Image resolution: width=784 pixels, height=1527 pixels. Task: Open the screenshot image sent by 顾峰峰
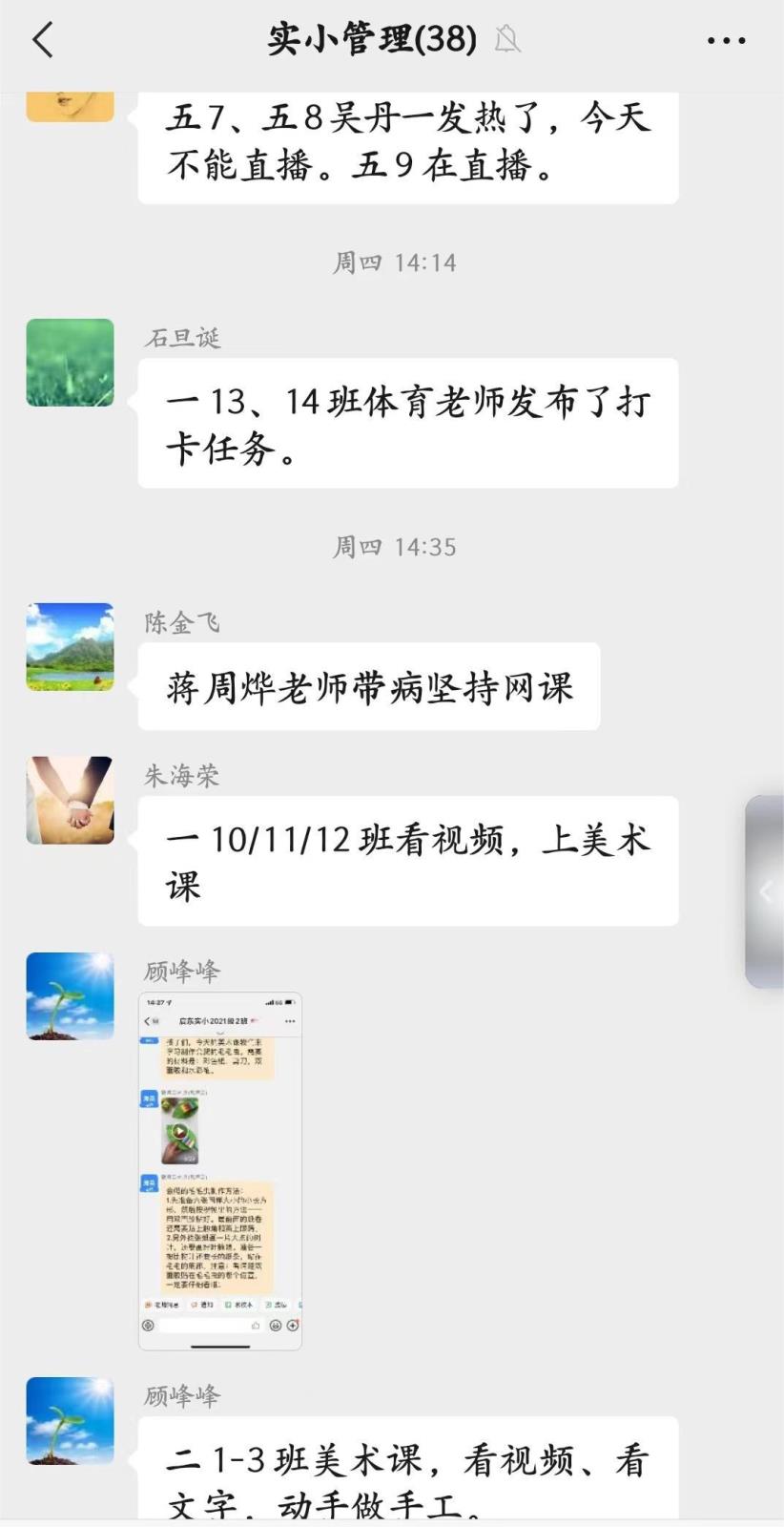(220, 1171)
